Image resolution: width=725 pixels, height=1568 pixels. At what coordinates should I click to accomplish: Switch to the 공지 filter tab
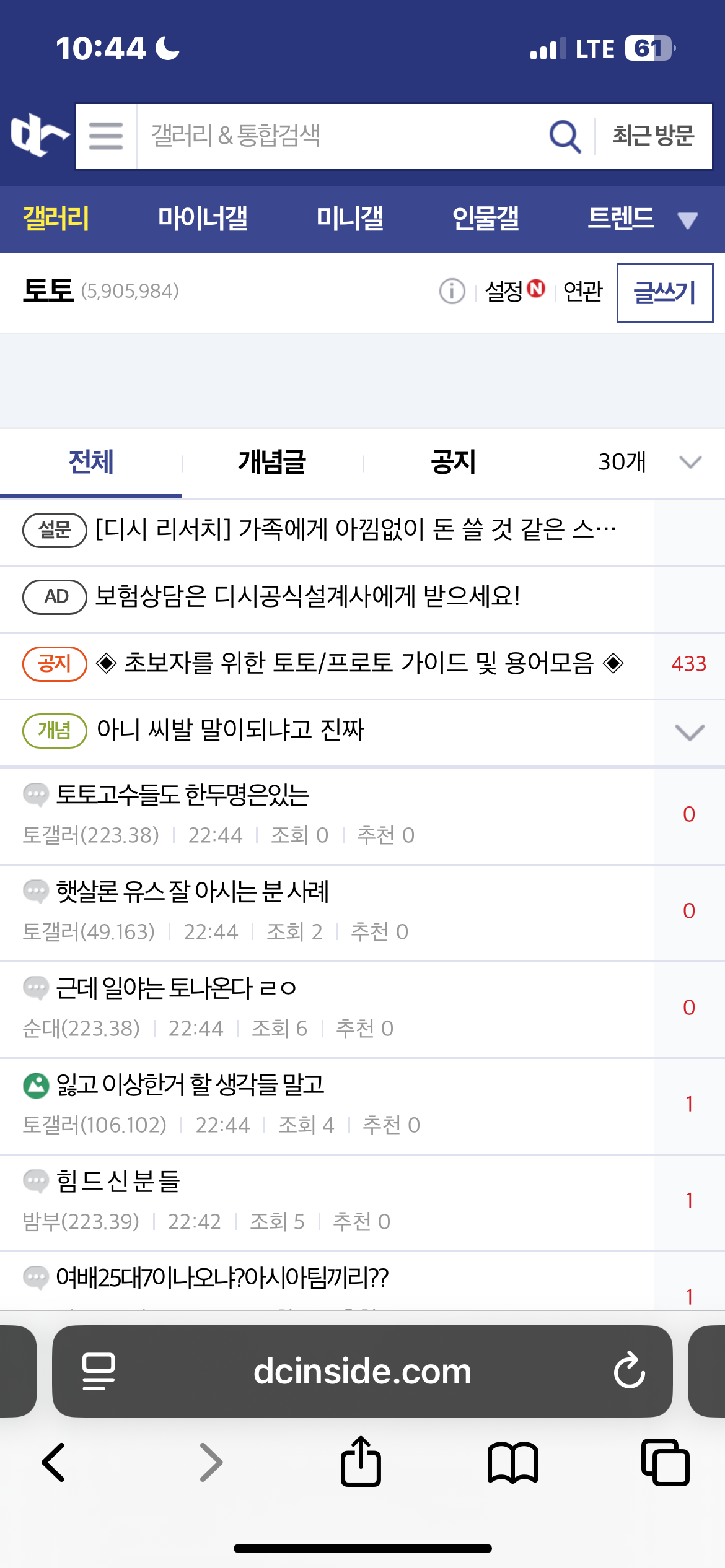[453, 462]
